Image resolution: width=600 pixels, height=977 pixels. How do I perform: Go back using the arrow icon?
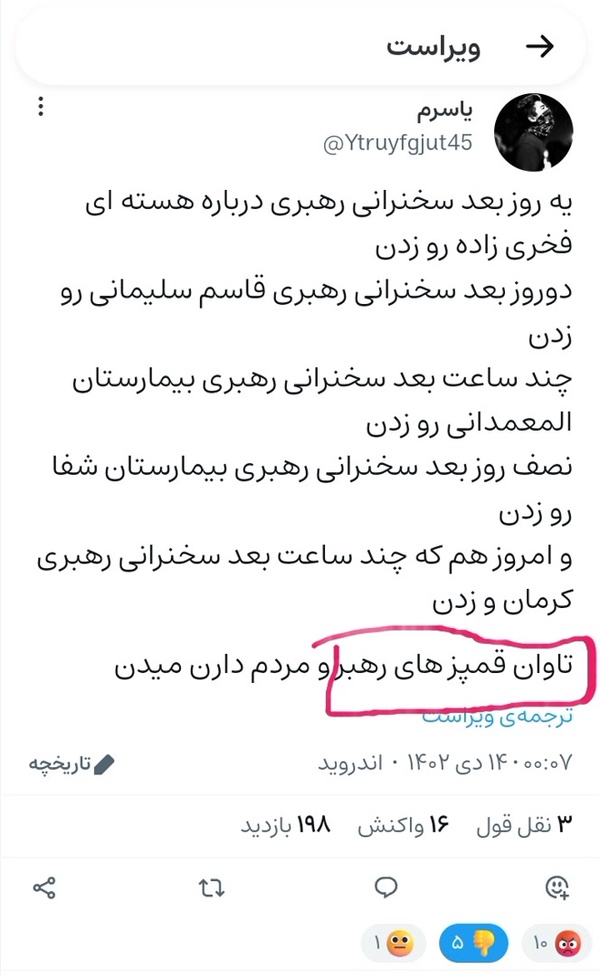(540, 46)
